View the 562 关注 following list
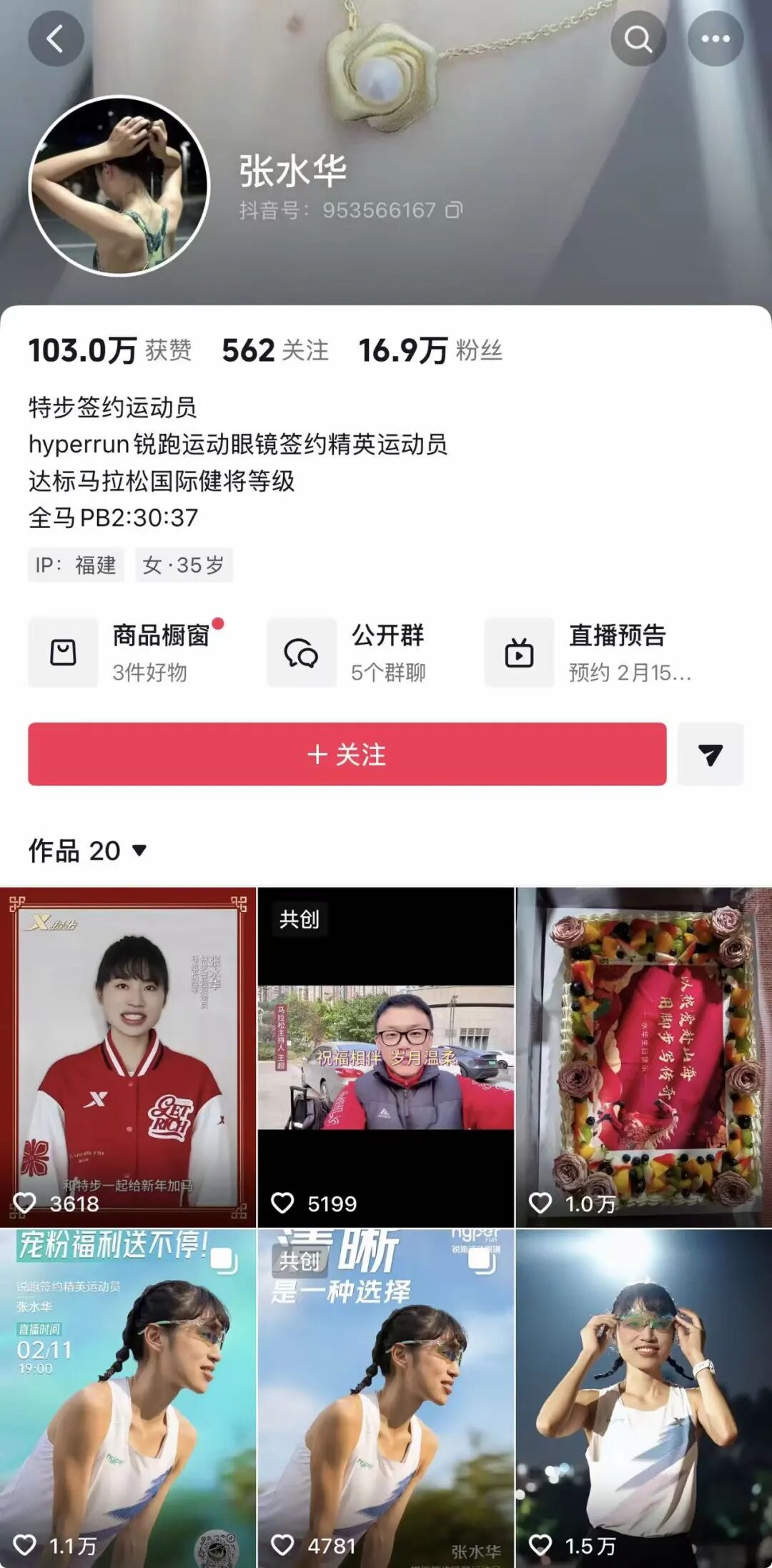 point(275,351)
